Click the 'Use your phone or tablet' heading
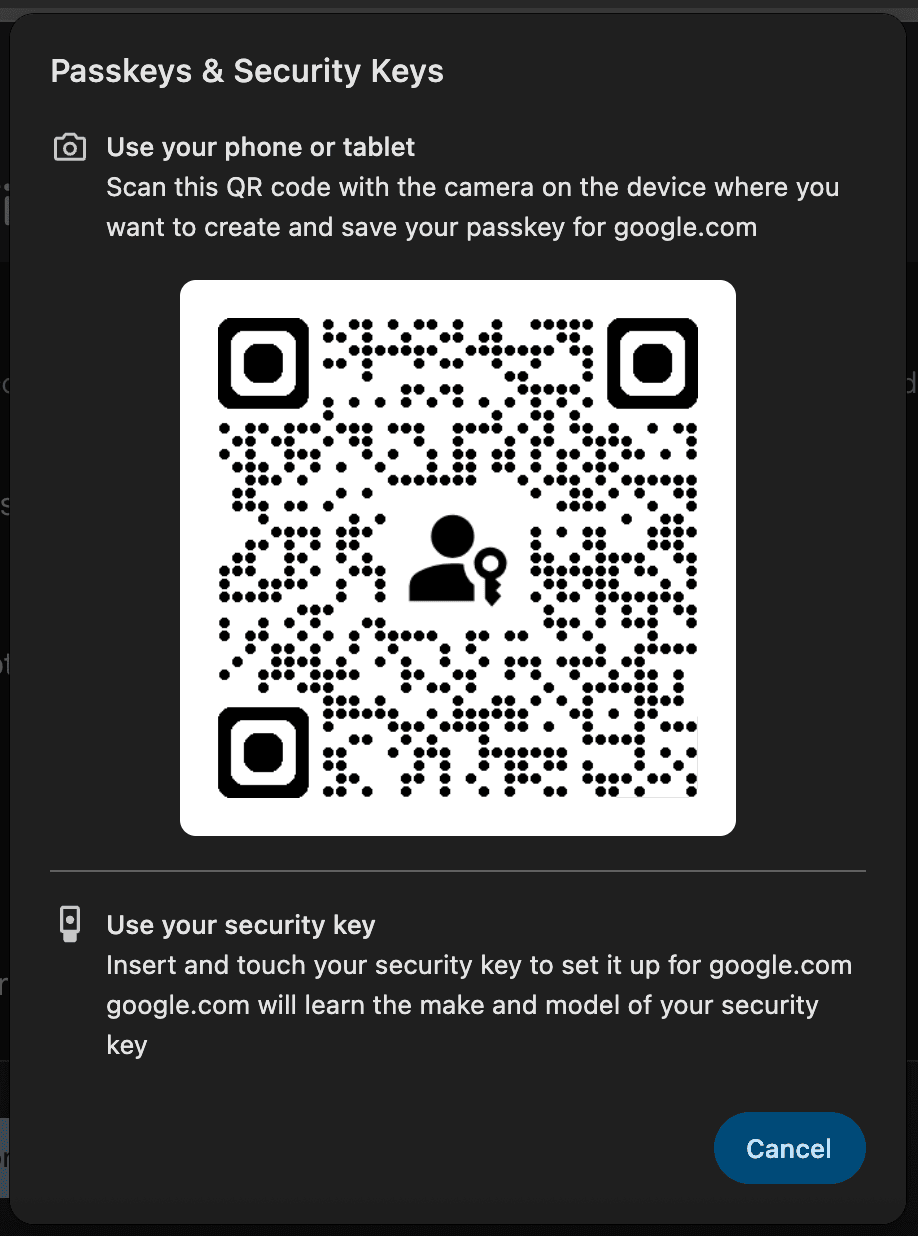The image size is (918, 1236). [x=260, y=146]
